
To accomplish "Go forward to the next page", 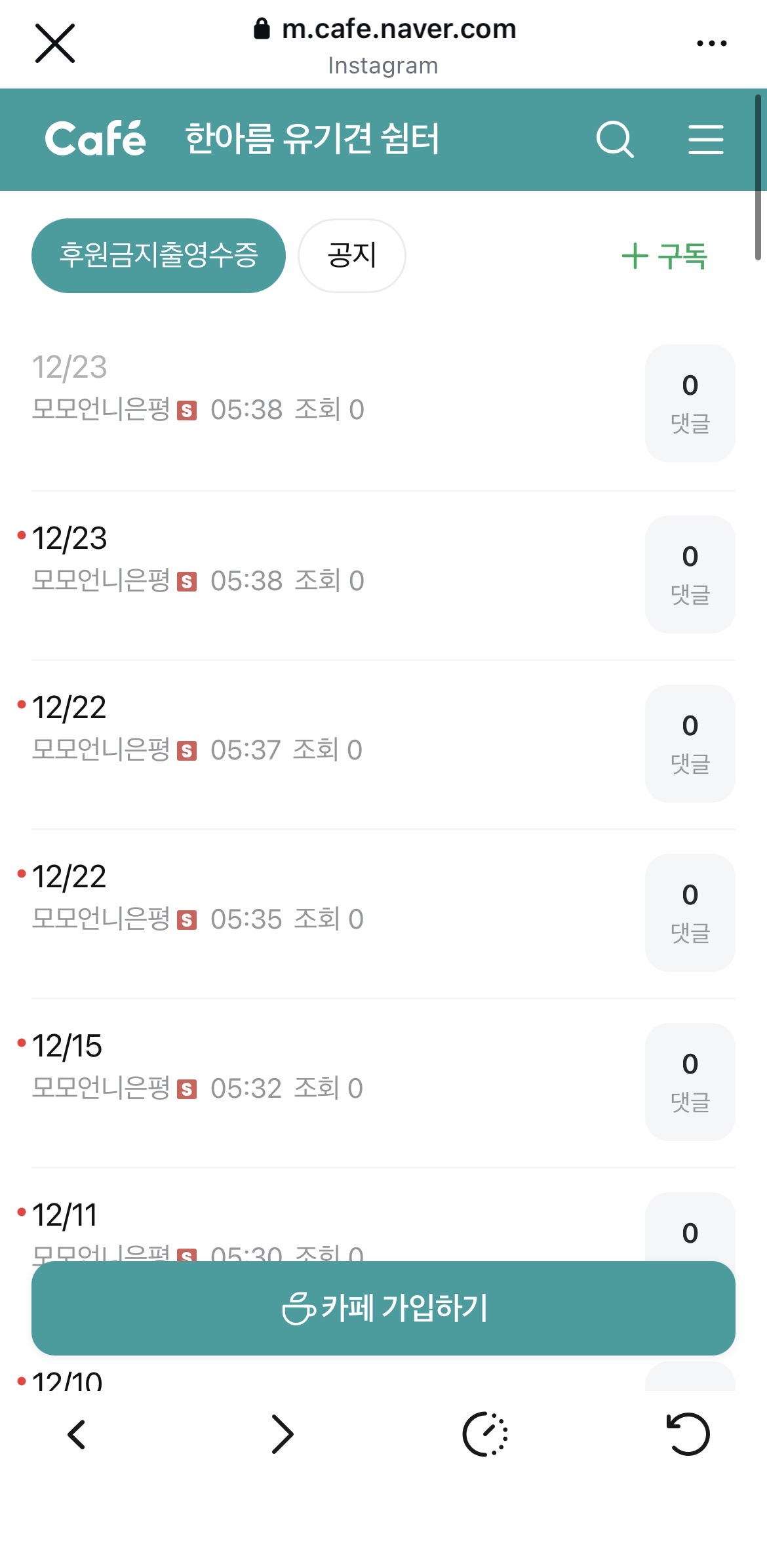I will pos(283,1434).
